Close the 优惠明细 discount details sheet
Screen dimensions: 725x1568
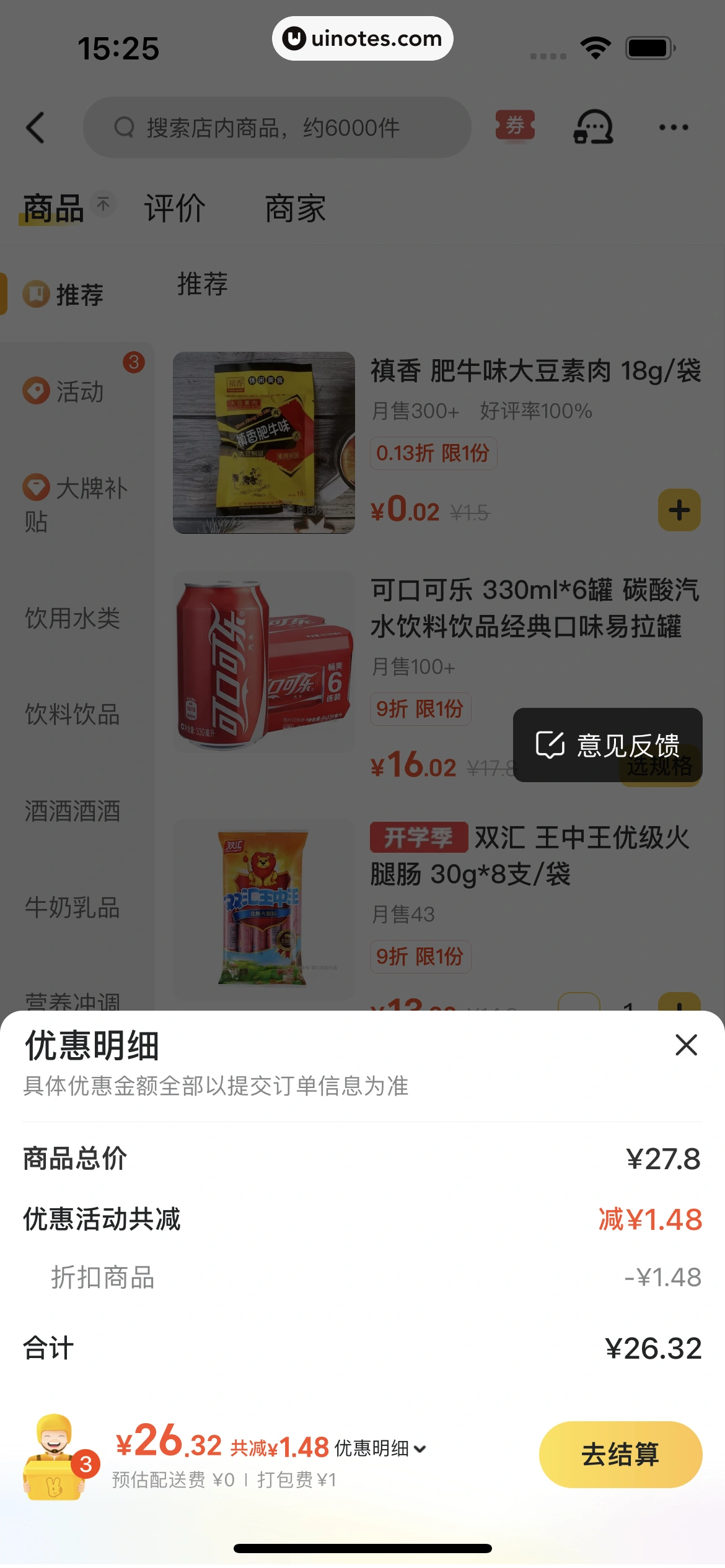(686, 1045)
